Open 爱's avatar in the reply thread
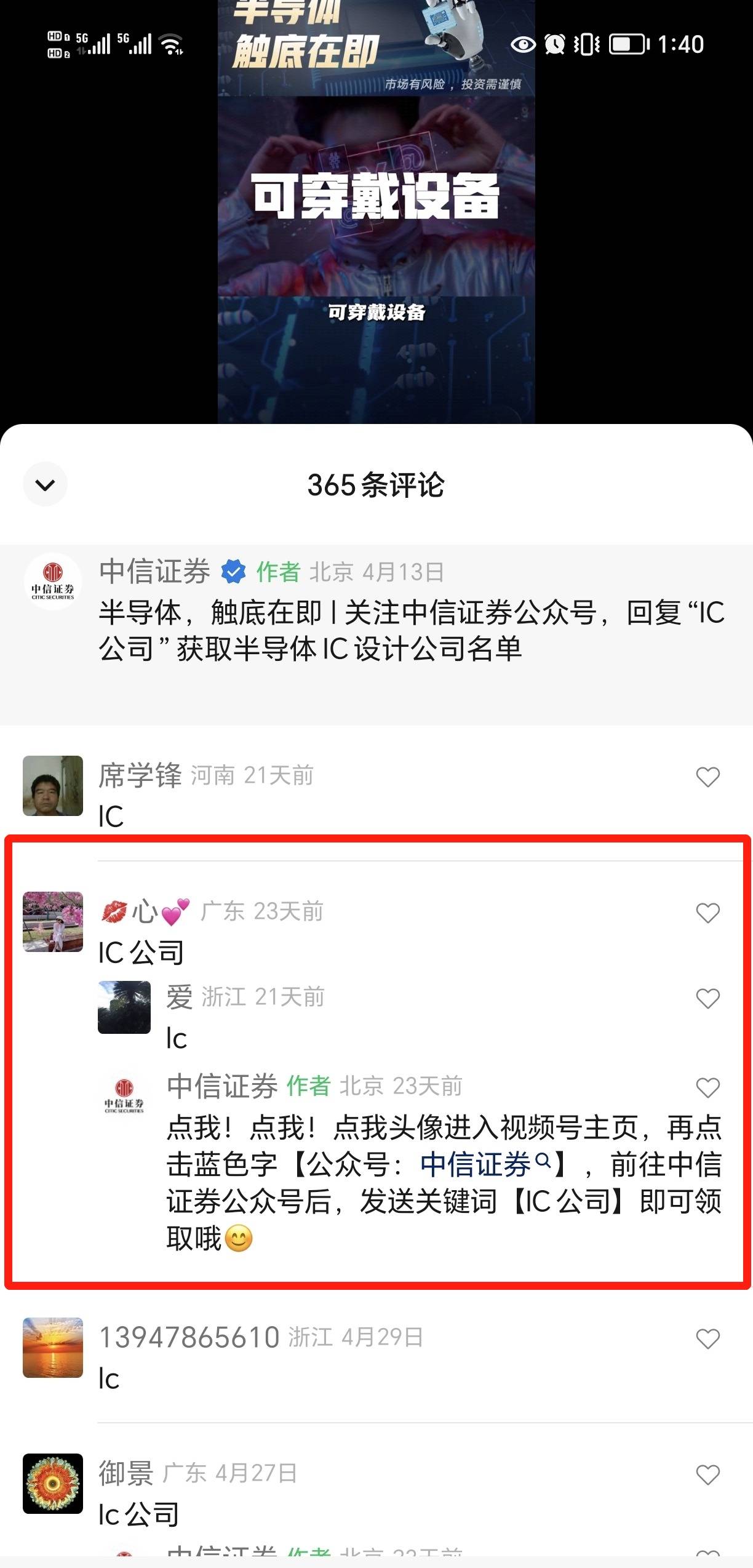 click(x=124, y=1007)
